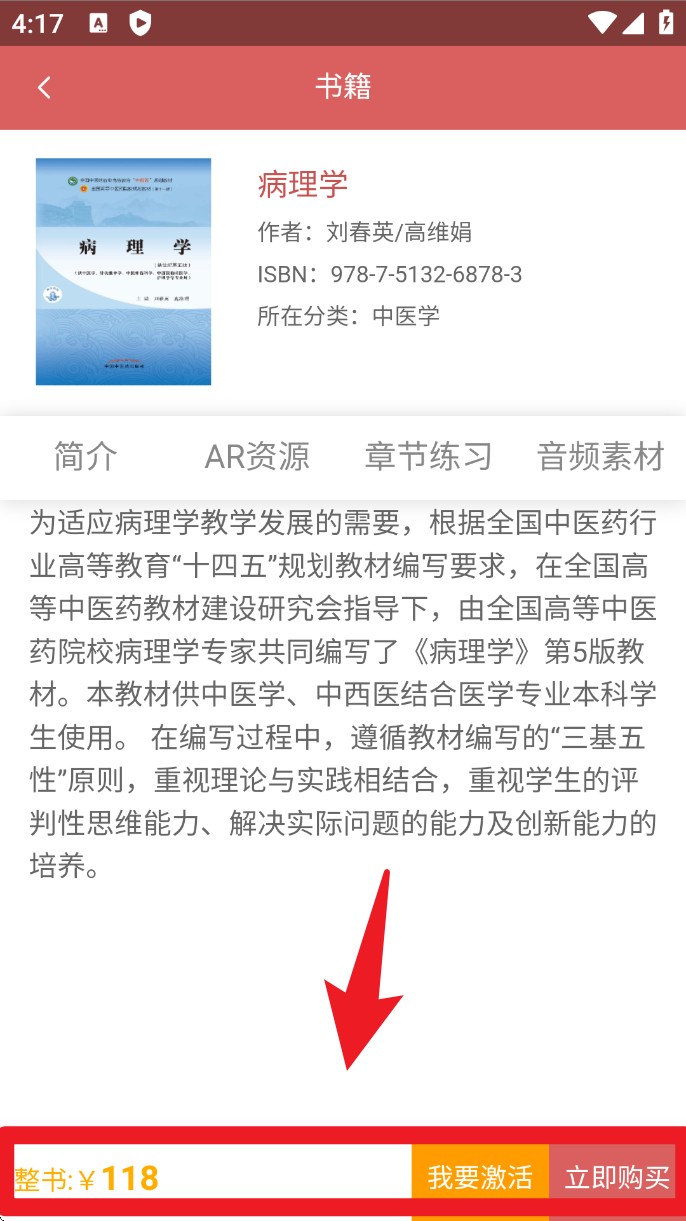Go back using the top-left arrow

44,87
